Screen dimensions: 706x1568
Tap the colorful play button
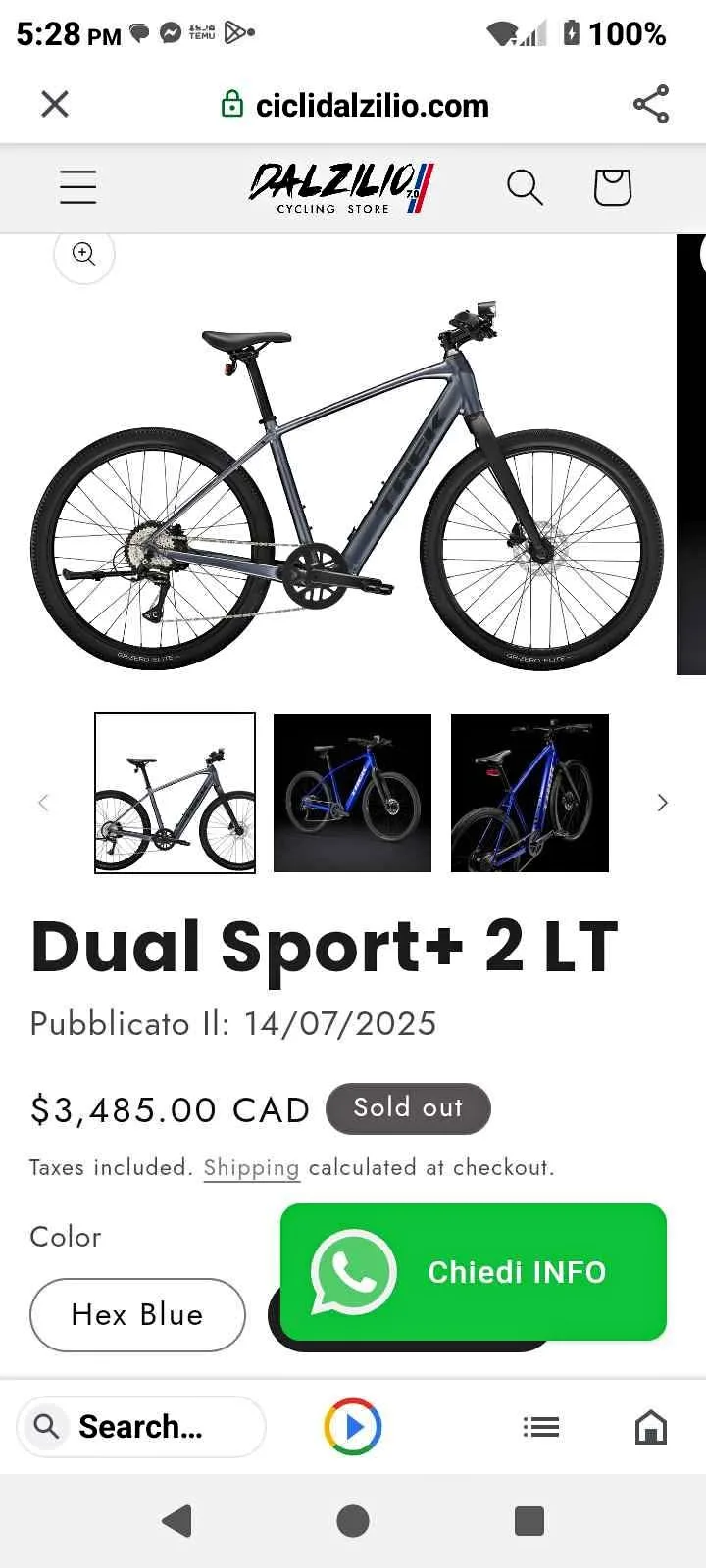[353, 1427]
